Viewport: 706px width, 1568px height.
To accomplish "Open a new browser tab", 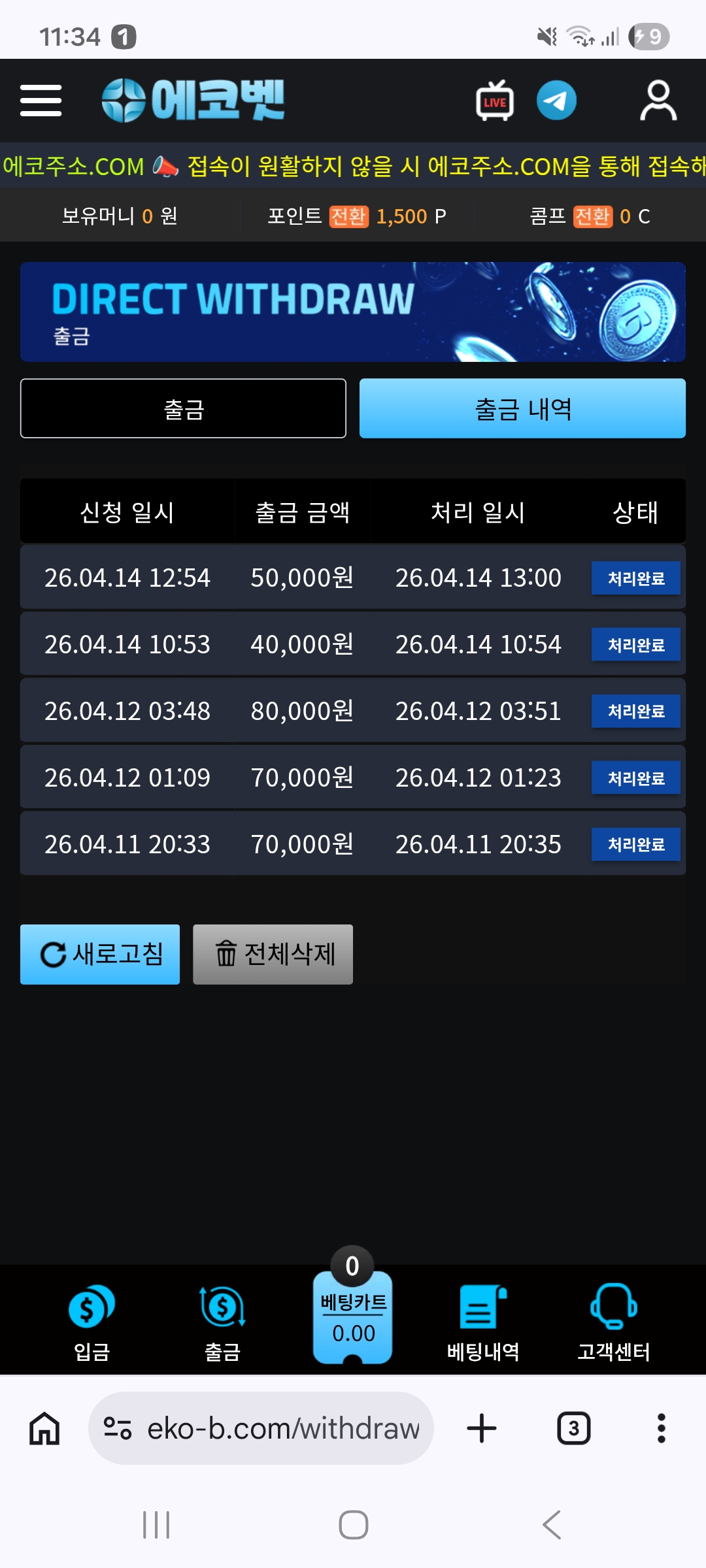I will coord(482,1428).
